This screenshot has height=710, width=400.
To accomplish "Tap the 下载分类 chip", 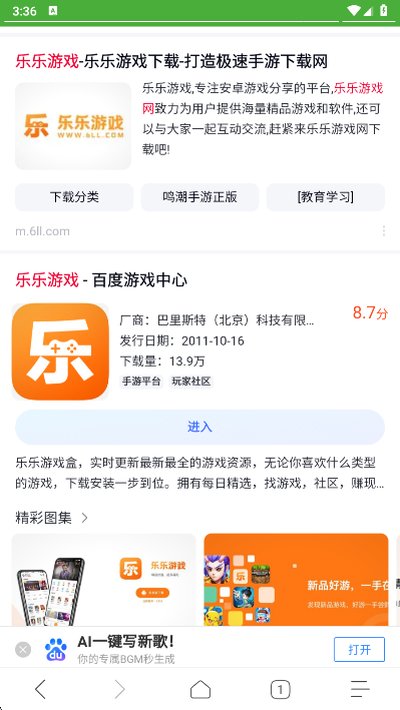I will pyautogui.click(x=74, y=197).
